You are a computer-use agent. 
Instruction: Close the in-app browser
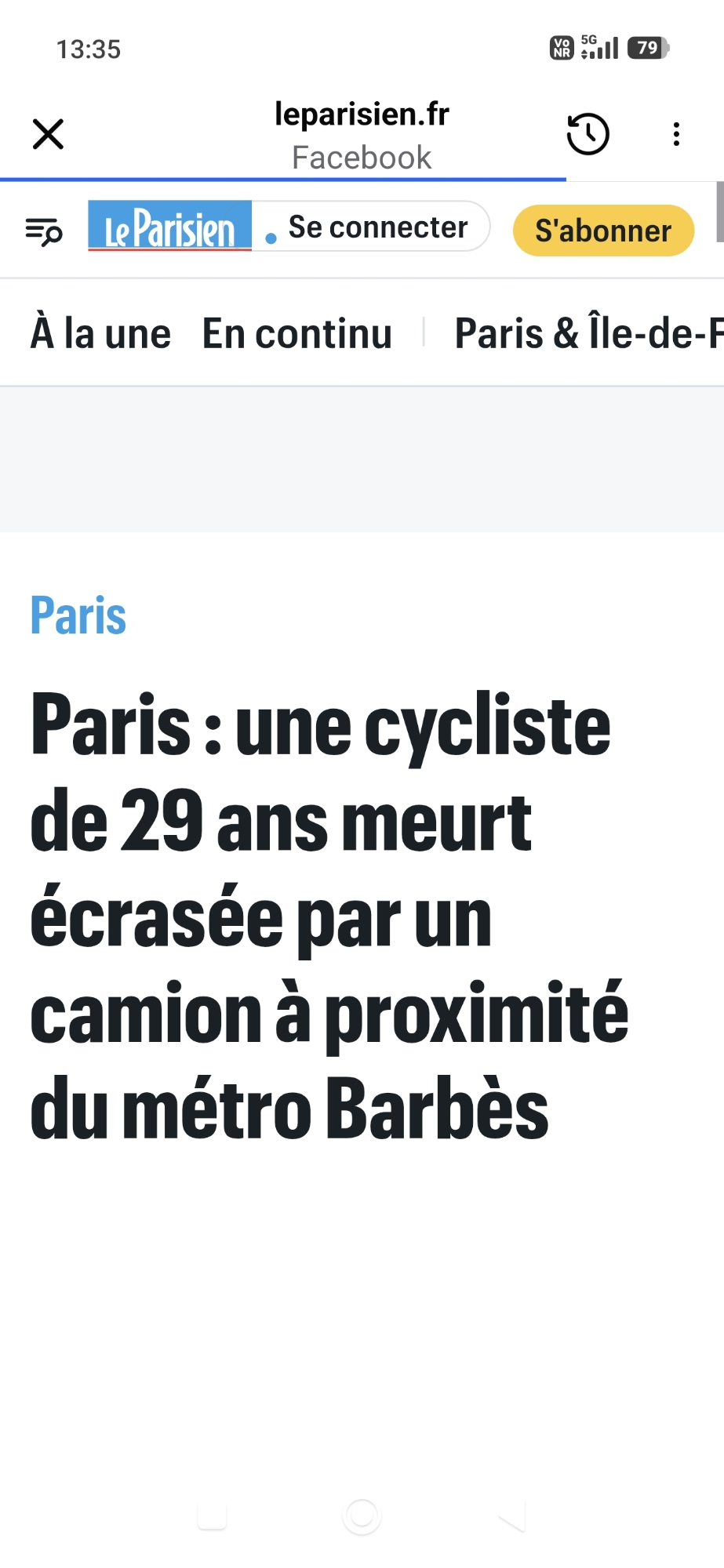click(x=48, y=134)
